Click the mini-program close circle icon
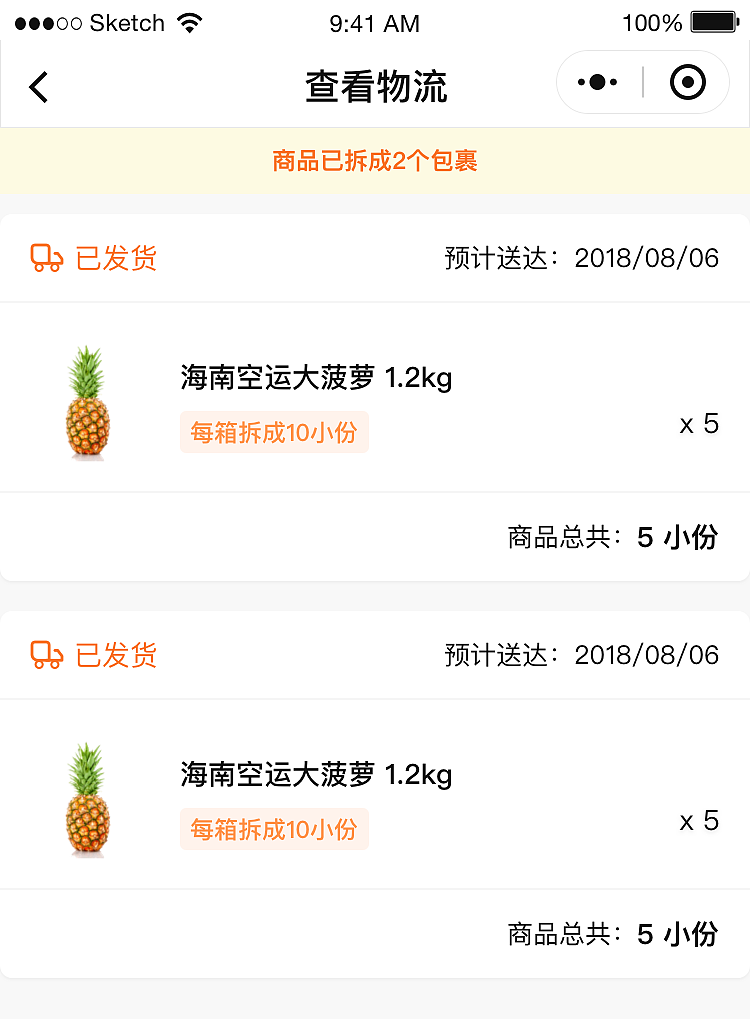Screen dimensions: 750x1019 tap(688, 82)
